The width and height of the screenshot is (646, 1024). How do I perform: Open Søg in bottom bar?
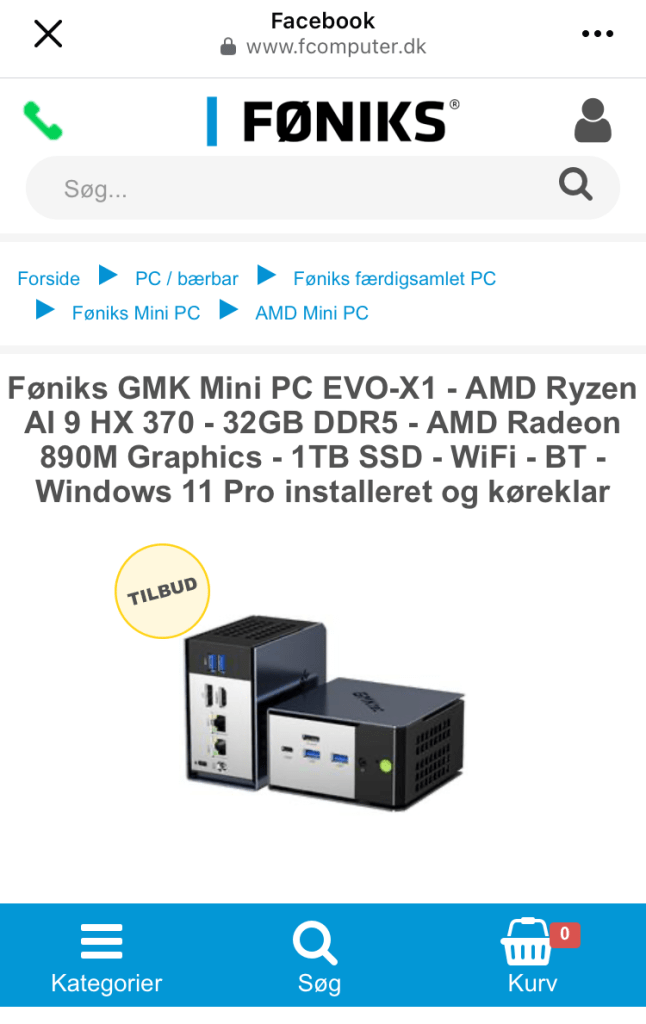[x=318, y=958]
